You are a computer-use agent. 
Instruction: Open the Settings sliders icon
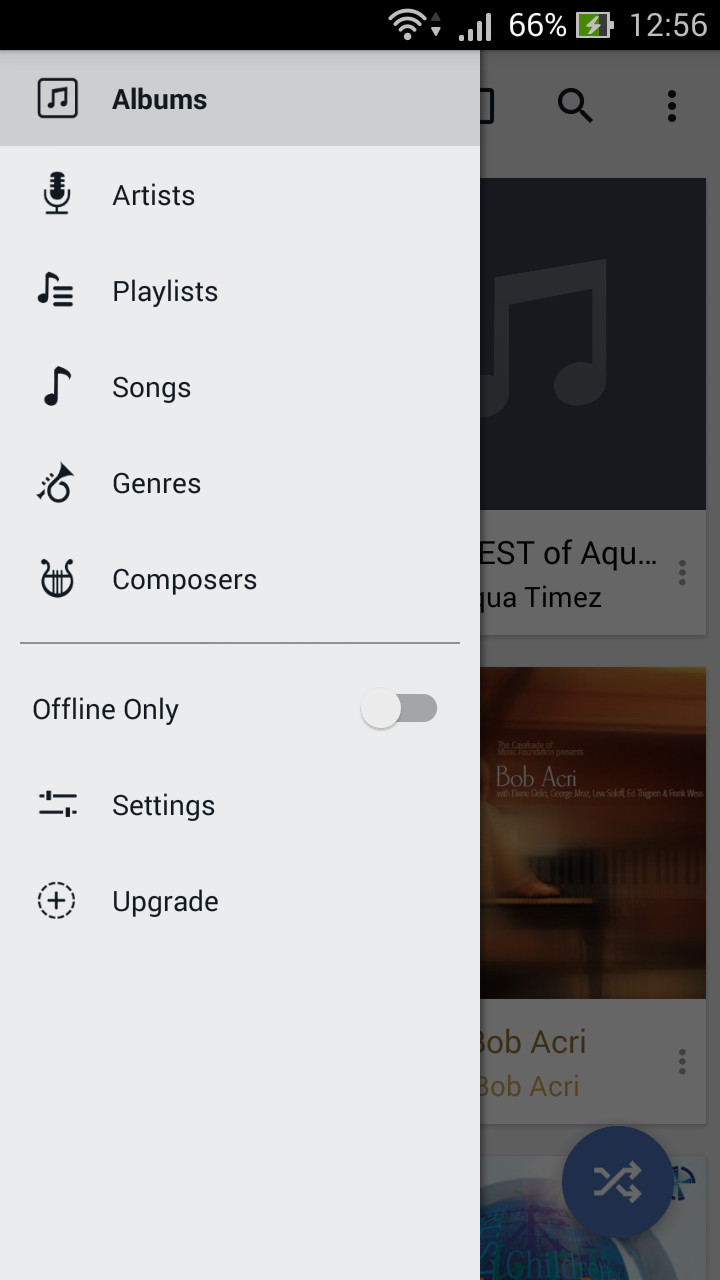tap(57, 805)
